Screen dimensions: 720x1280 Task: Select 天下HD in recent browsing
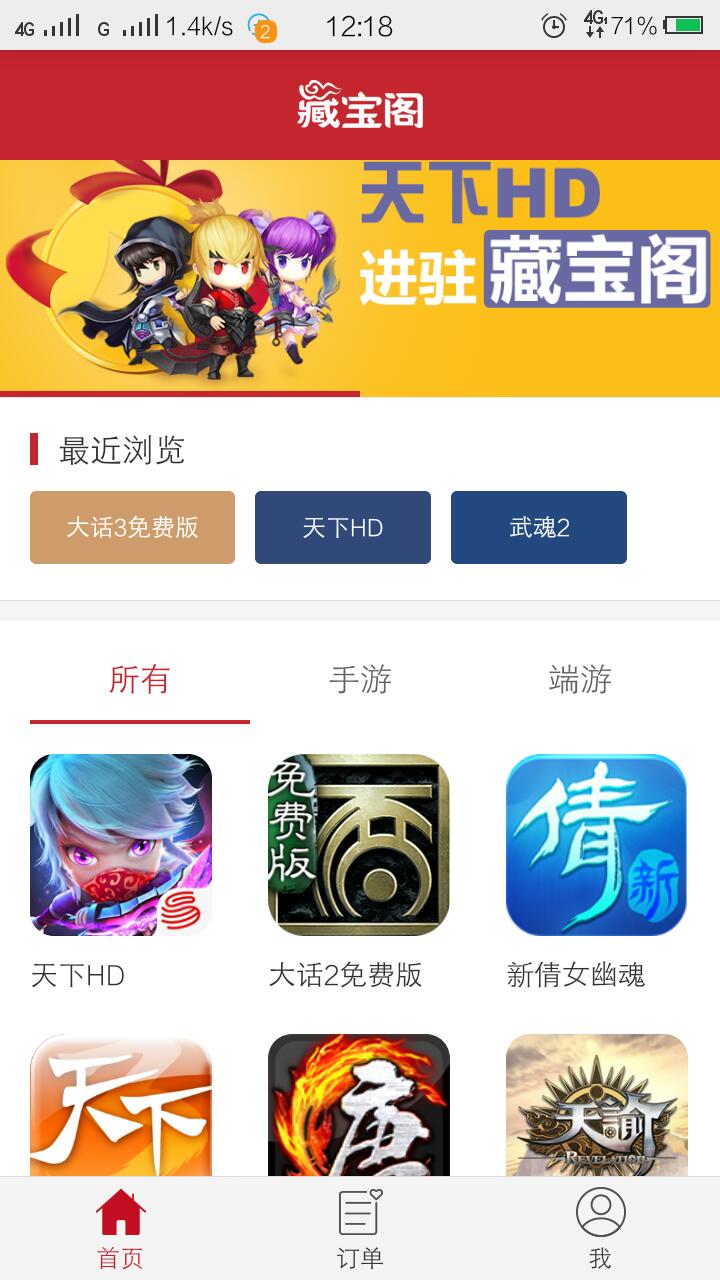[343, 527]
